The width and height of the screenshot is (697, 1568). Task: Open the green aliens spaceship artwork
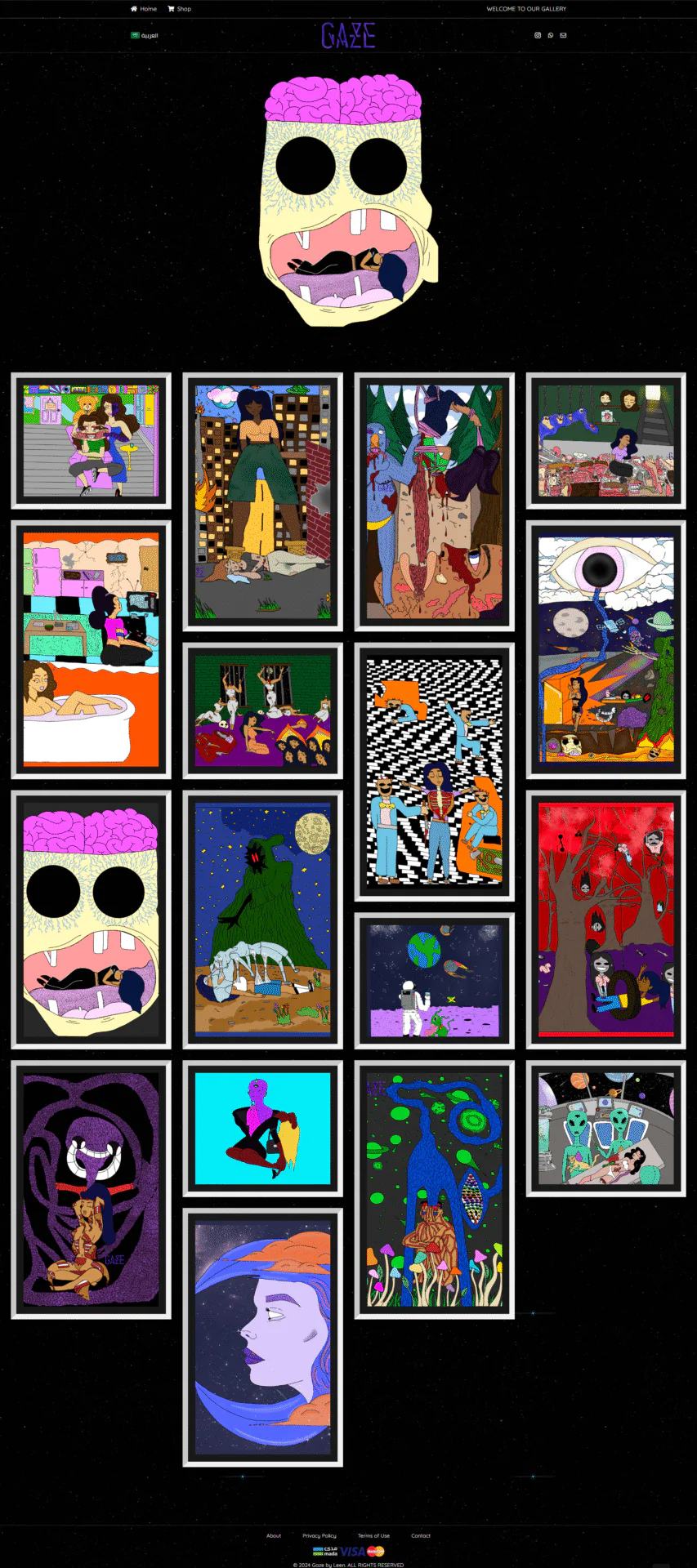pyautogui.click(x=605, y=1129)
